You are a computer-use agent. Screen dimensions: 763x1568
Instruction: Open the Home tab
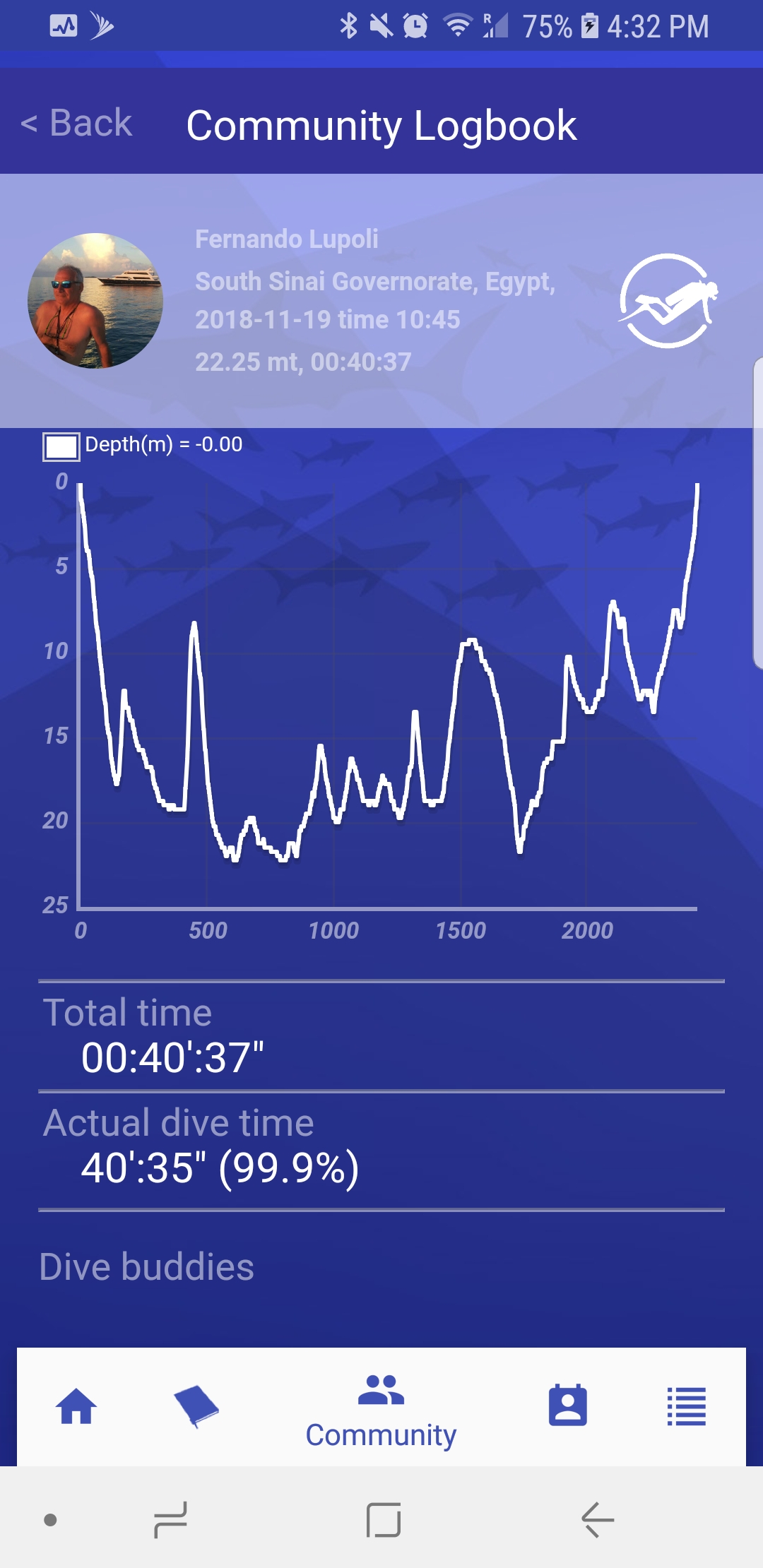coord(76,1406)
